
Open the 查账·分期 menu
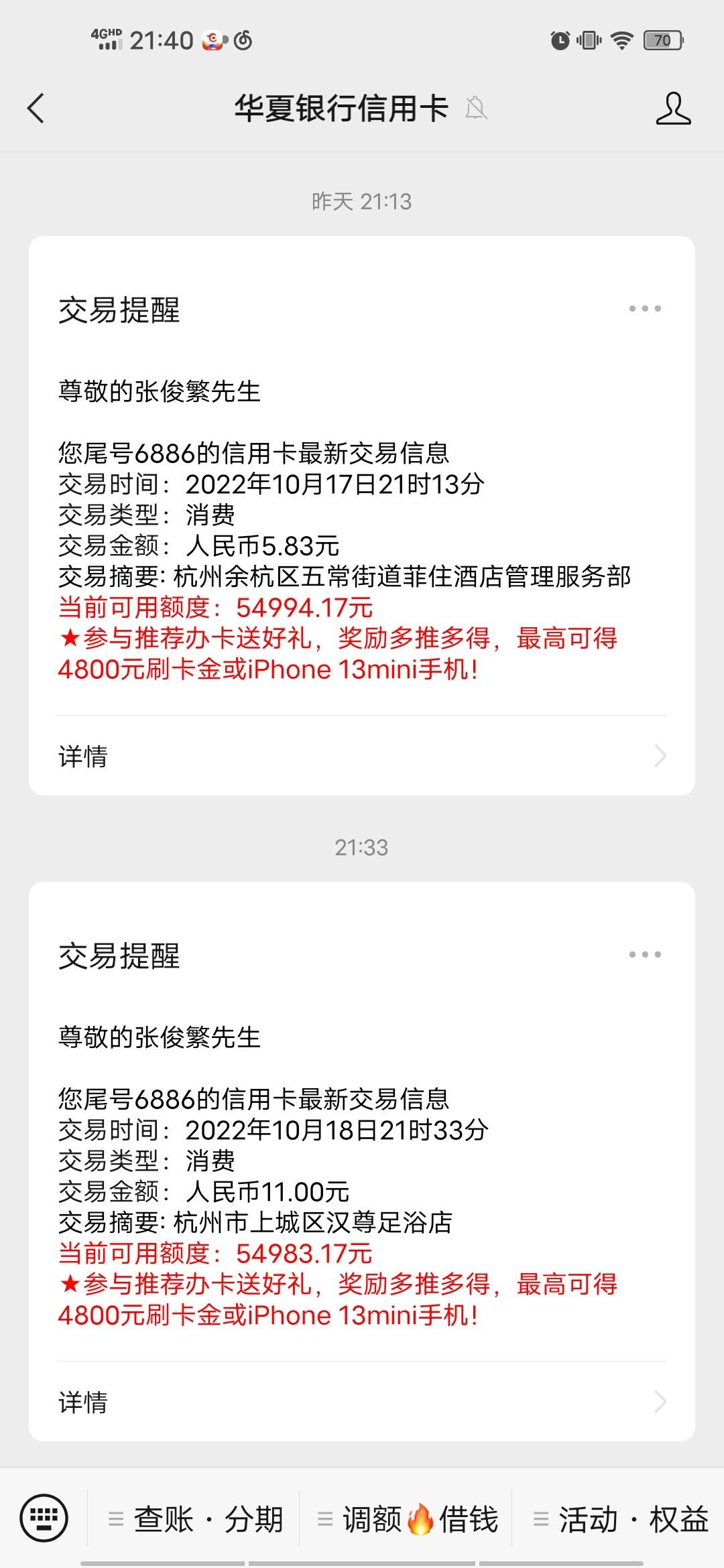(x=195, y=1519)
